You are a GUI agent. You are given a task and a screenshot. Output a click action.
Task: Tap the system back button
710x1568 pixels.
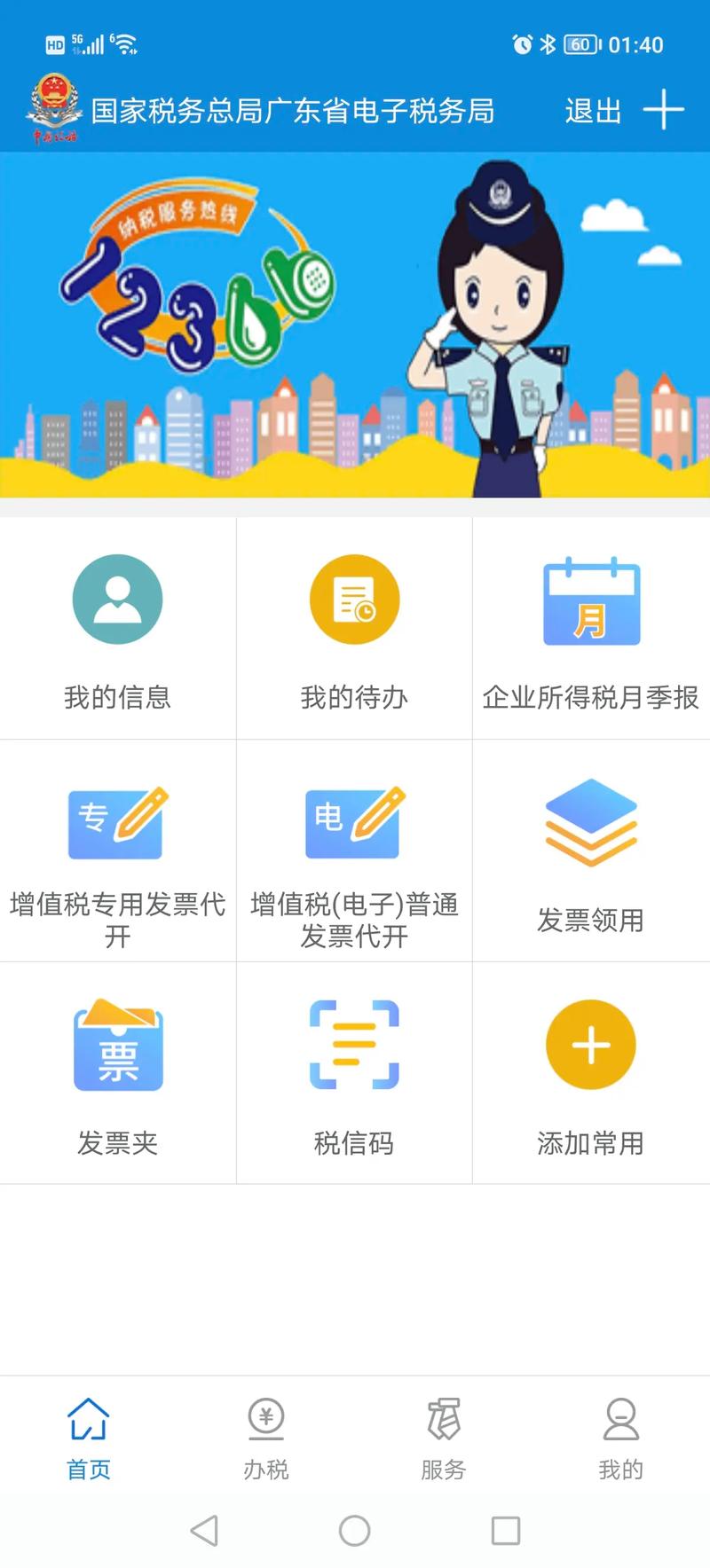point(204,1530)
